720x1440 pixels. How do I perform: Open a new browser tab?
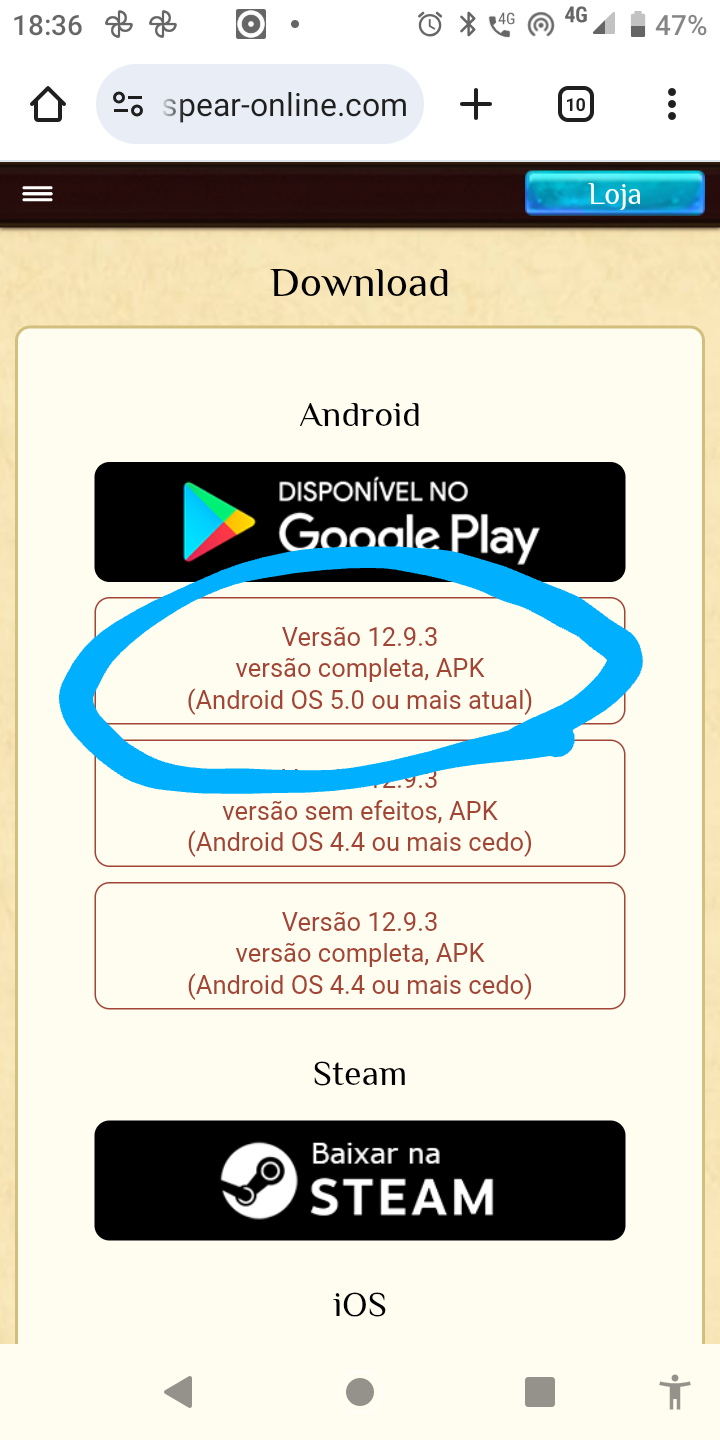[x=476, y=104]
